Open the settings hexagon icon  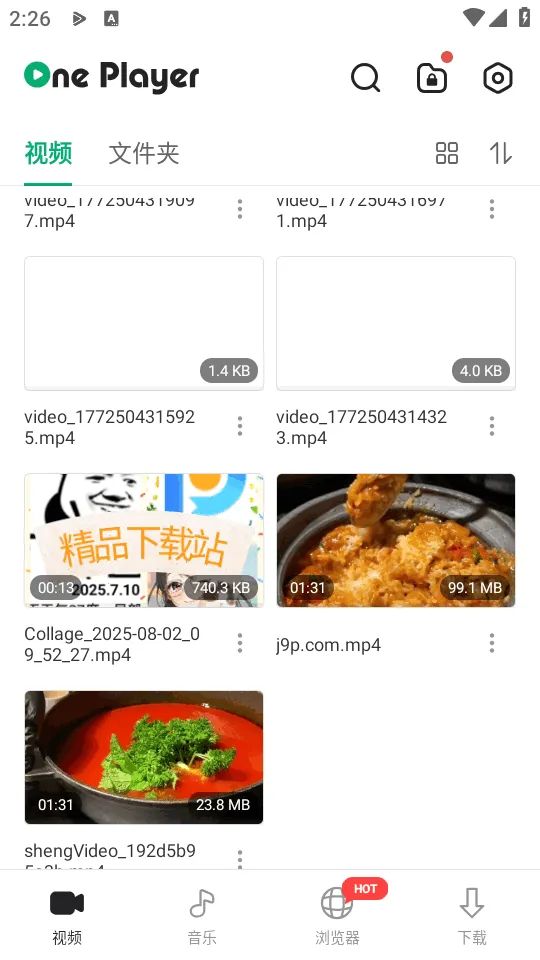498,78
